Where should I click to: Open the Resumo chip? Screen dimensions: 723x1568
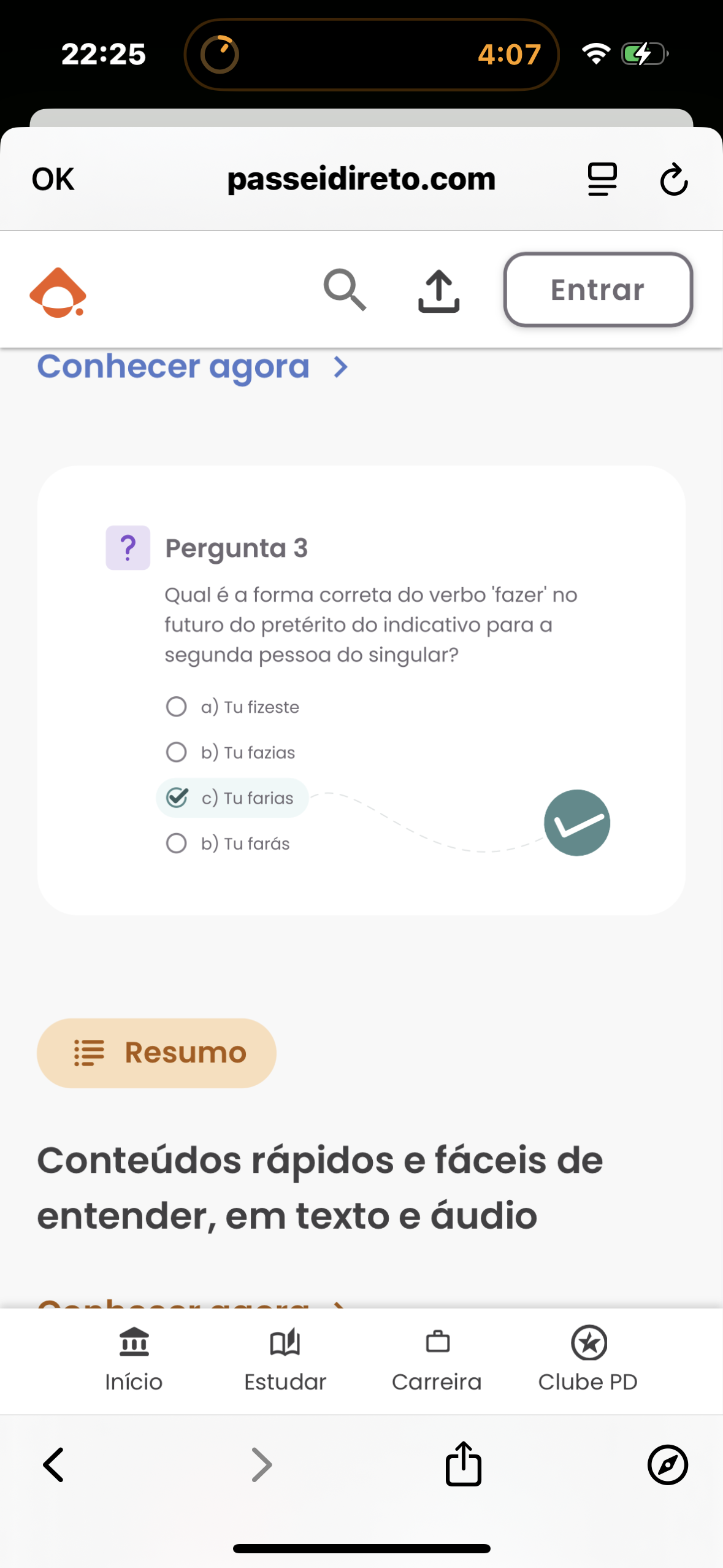click(x=156, y=1053)
